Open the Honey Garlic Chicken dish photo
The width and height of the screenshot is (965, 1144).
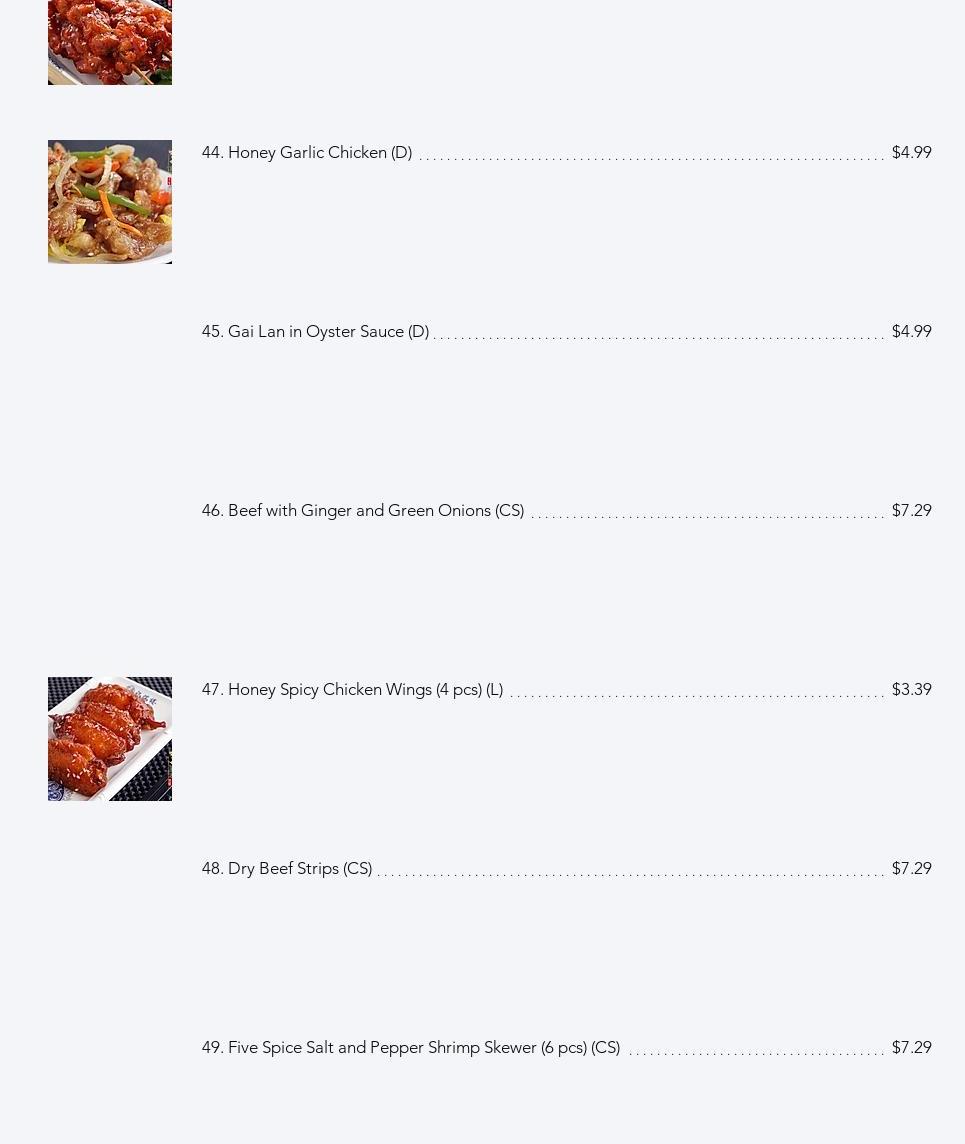coord(110,202)
